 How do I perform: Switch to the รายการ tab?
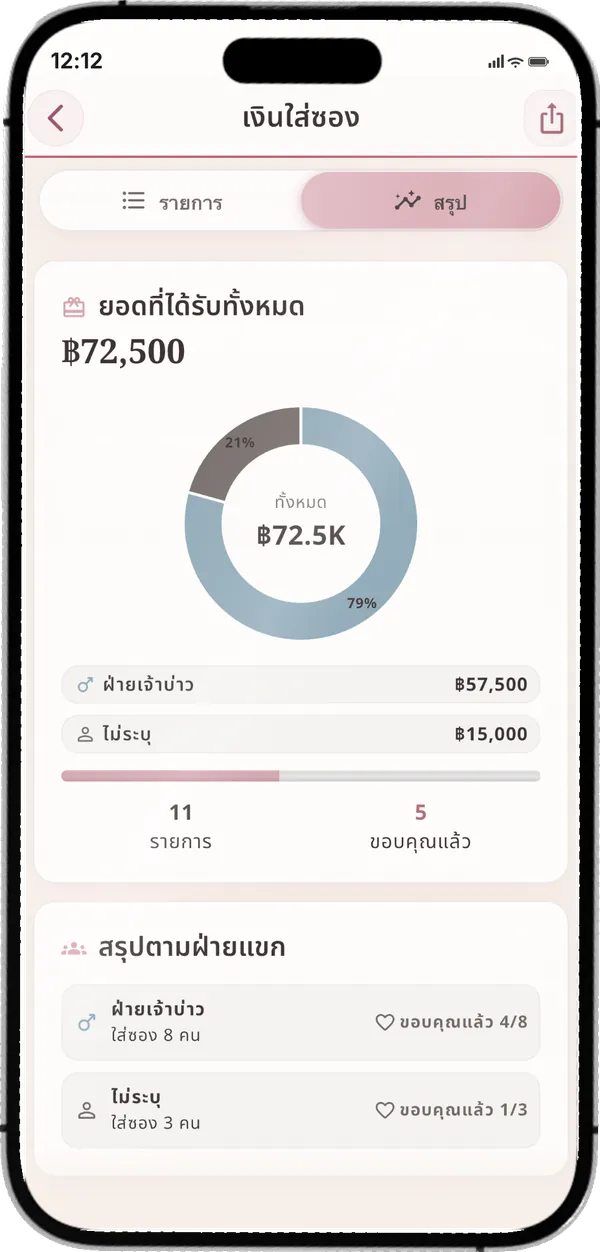[171, 202]
